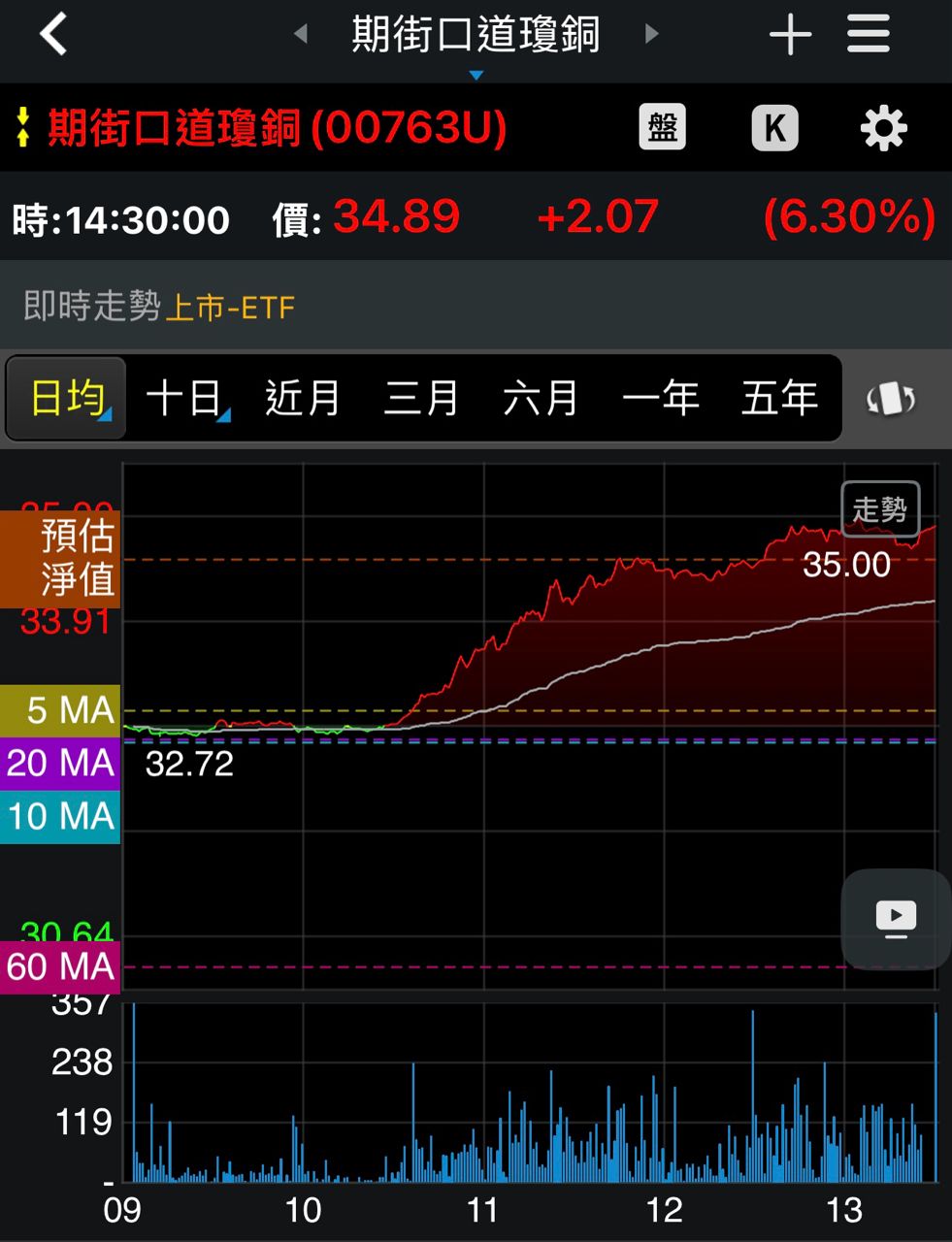Switch to the next stock with right arrow
952x1242 pixels.
click(x=651, y=35)
